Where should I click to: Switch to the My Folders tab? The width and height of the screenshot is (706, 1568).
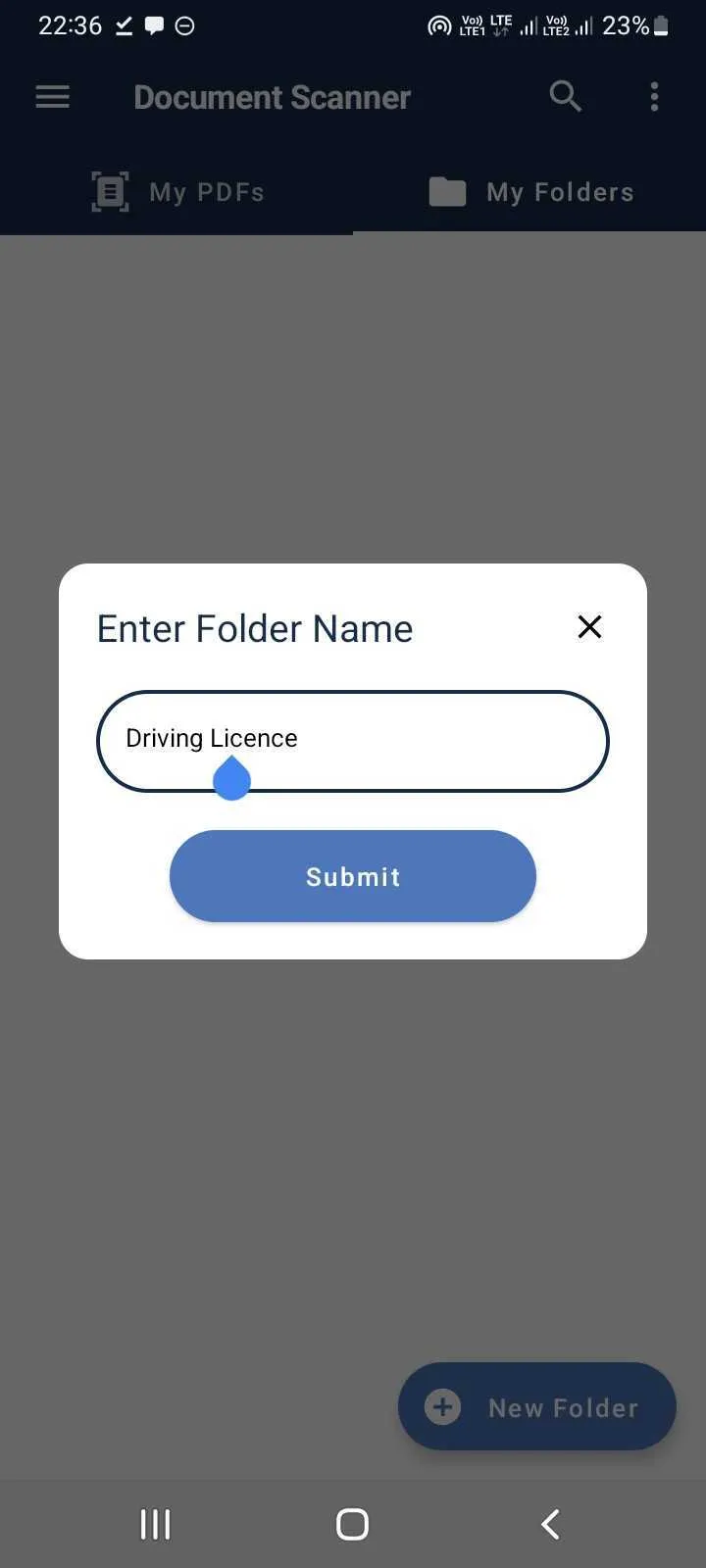coord(530,192)
